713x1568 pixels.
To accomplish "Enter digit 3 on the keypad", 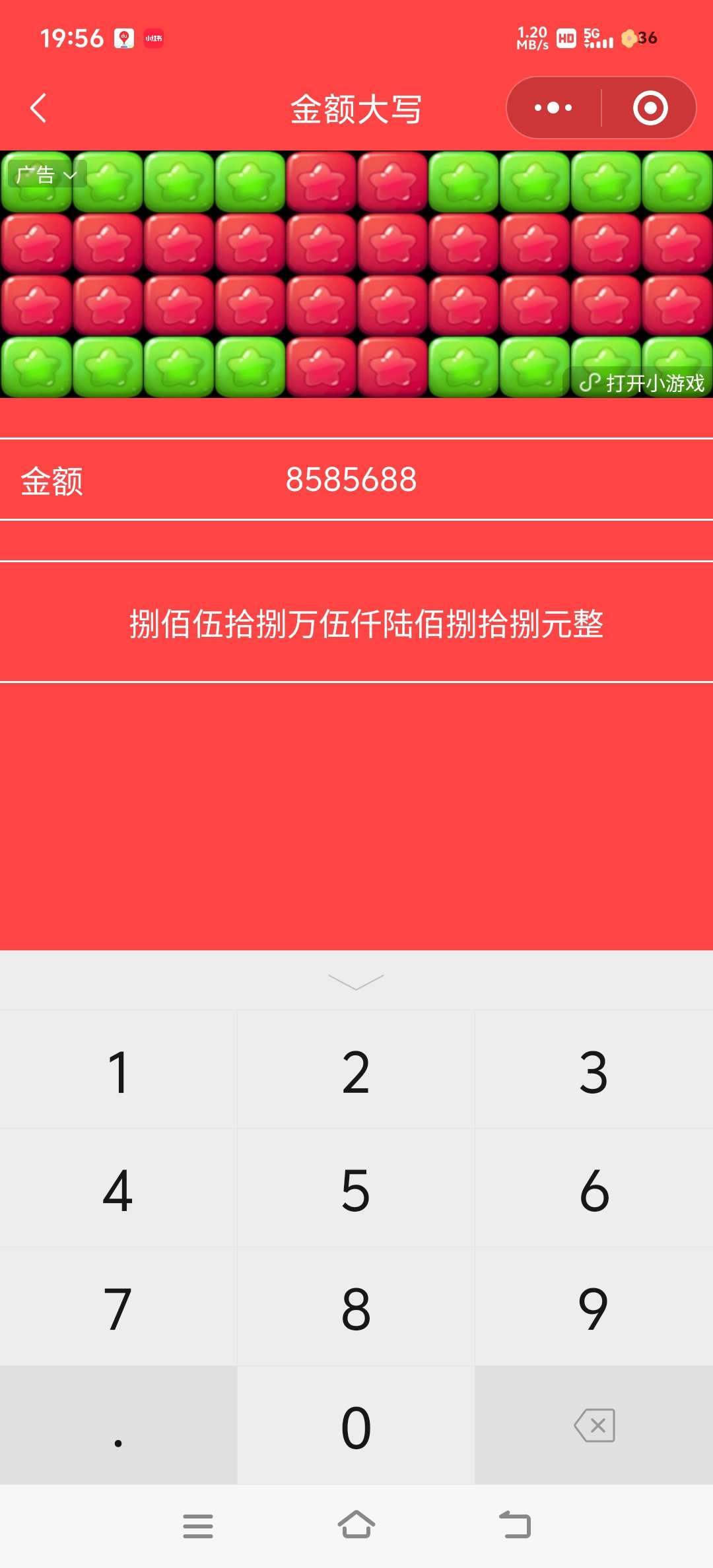I will [594, 1072].
